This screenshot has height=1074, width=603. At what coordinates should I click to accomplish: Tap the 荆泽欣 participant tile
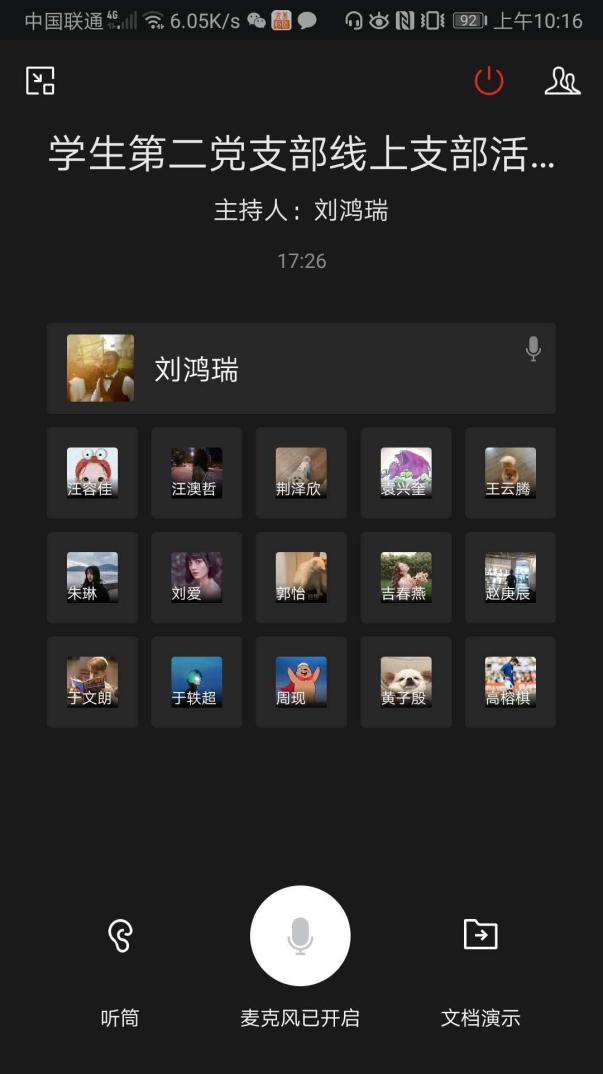(x=301, y=473)
